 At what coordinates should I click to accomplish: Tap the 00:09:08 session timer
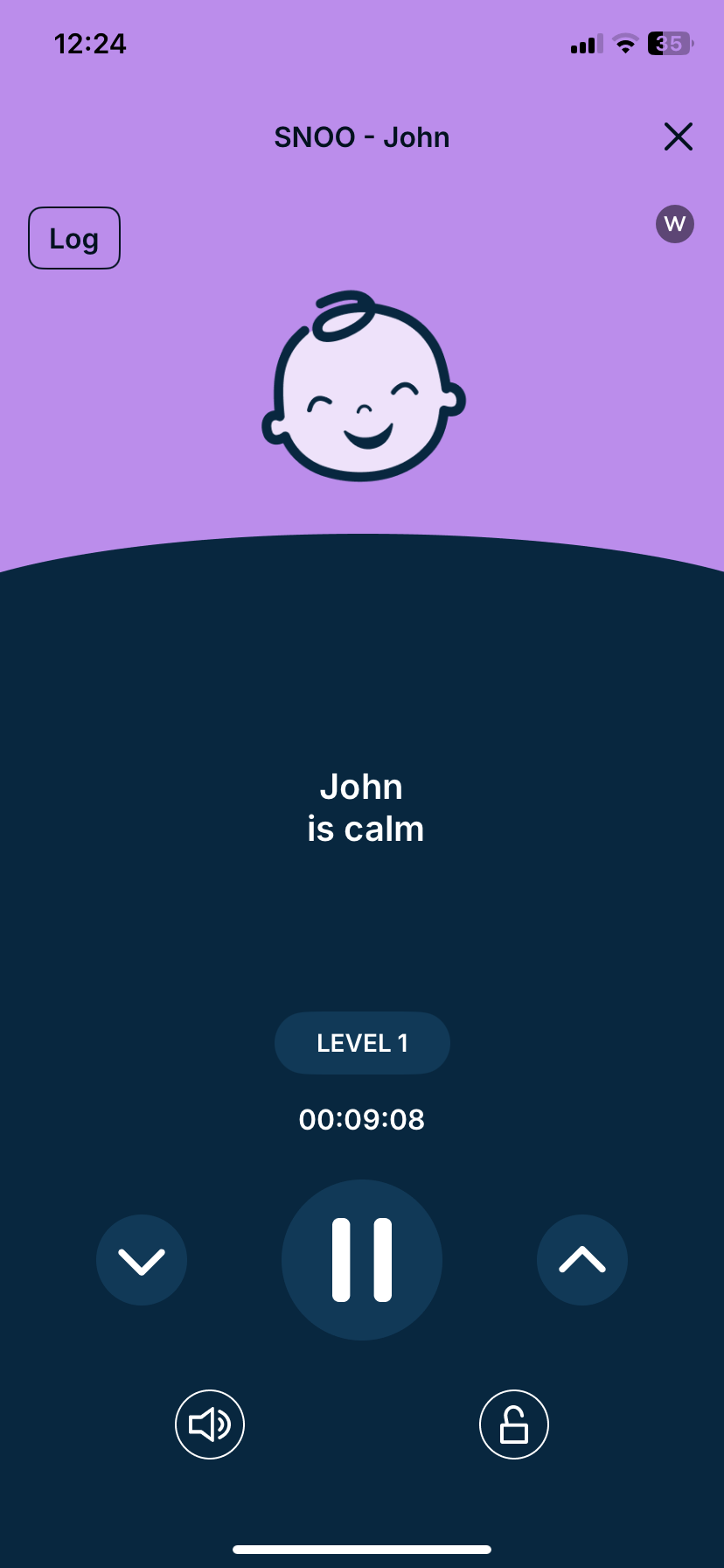pyautogui.click(x=361, y=1118)
